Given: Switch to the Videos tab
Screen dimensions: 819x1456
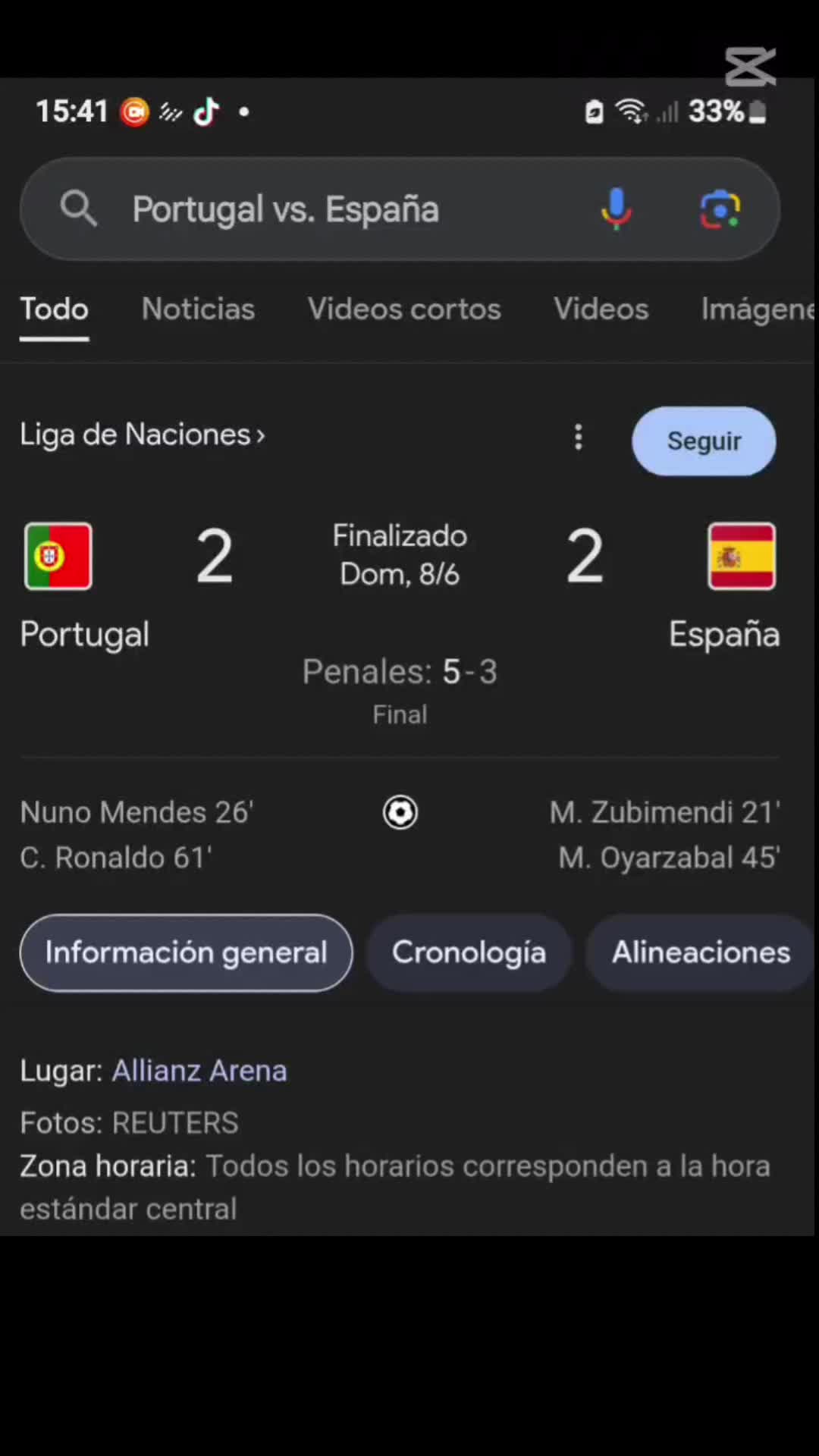Looking at the screenshot, I should click(x=601, y=309).
